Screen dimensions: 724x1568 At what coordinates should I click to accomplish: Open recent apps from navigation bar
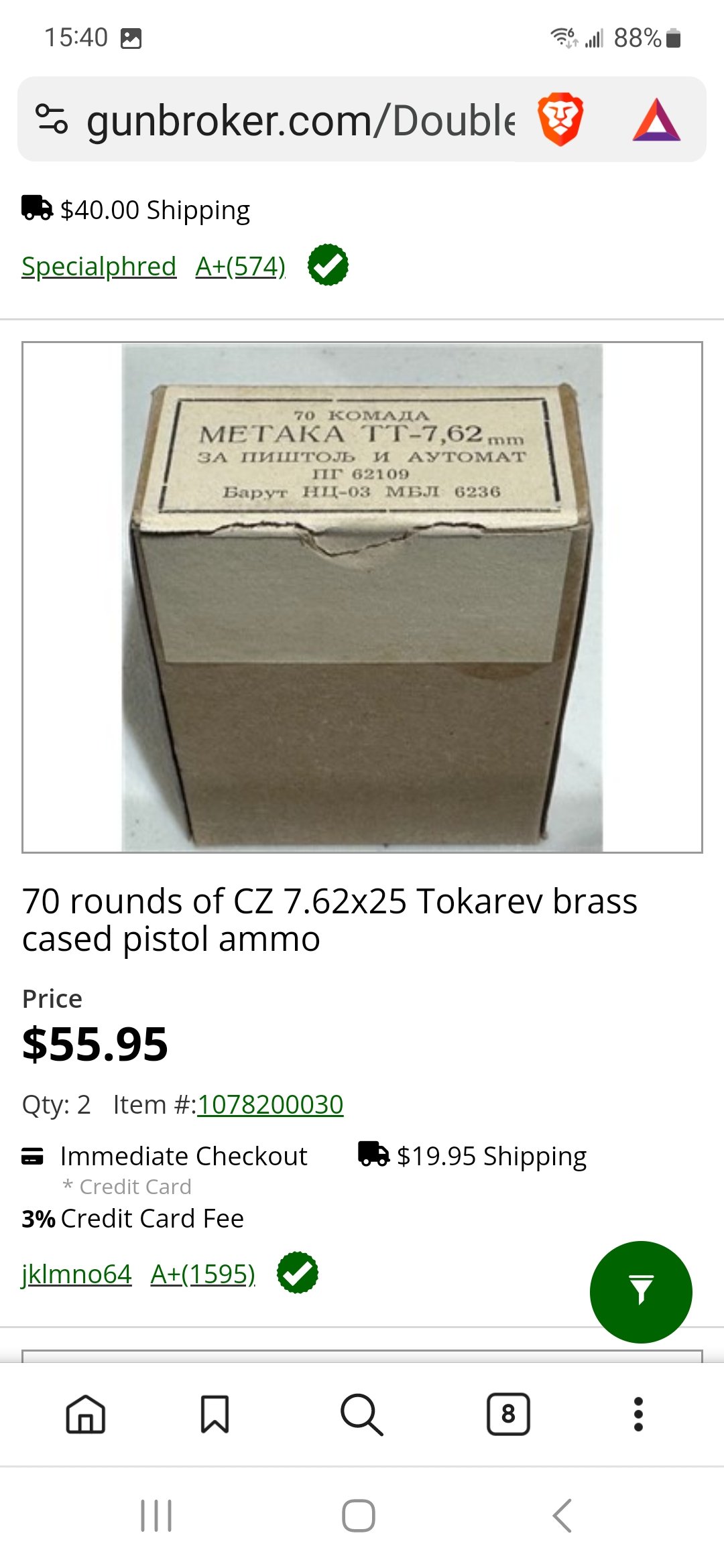tap(156, 1516)
